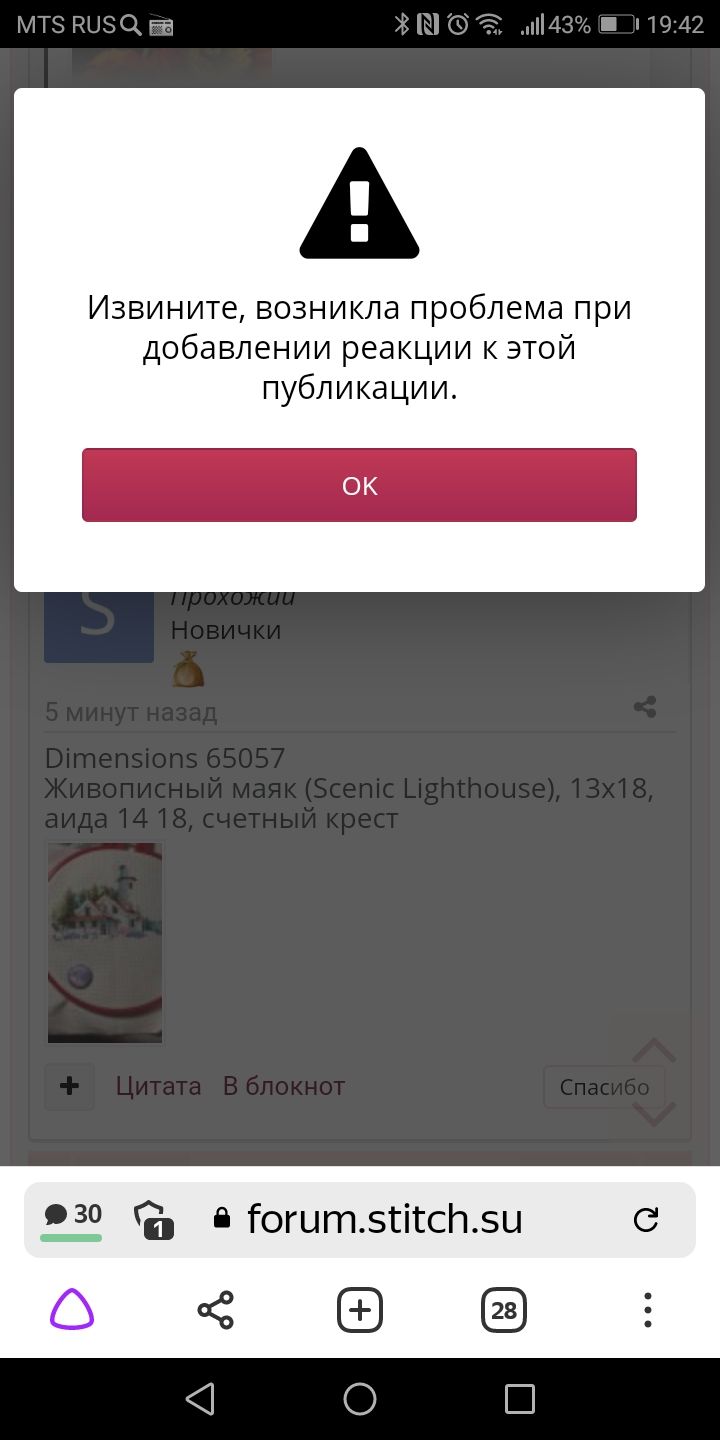Screen dimensions: 720x1440
Task: Open the Alice assistant
Action: click(72, 1310)
